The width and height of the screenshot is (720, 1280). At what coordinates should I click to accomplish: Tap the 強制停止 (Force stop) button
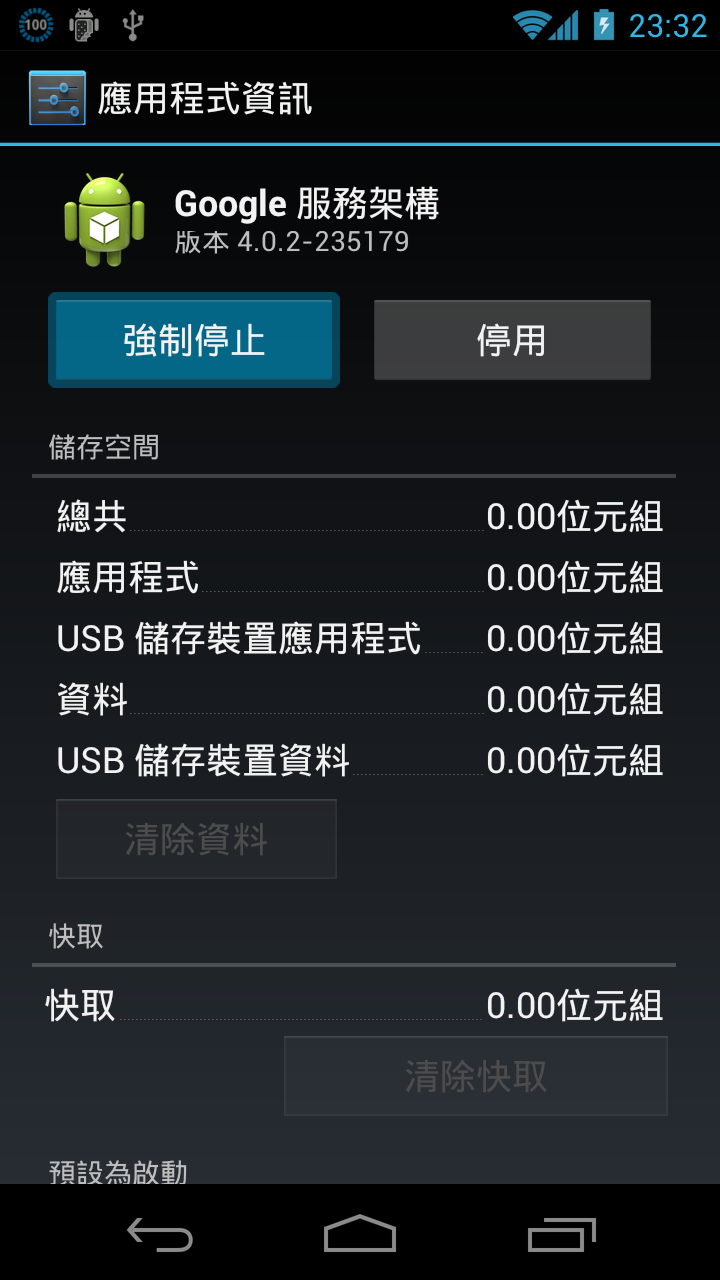click(x=194, y=340)
